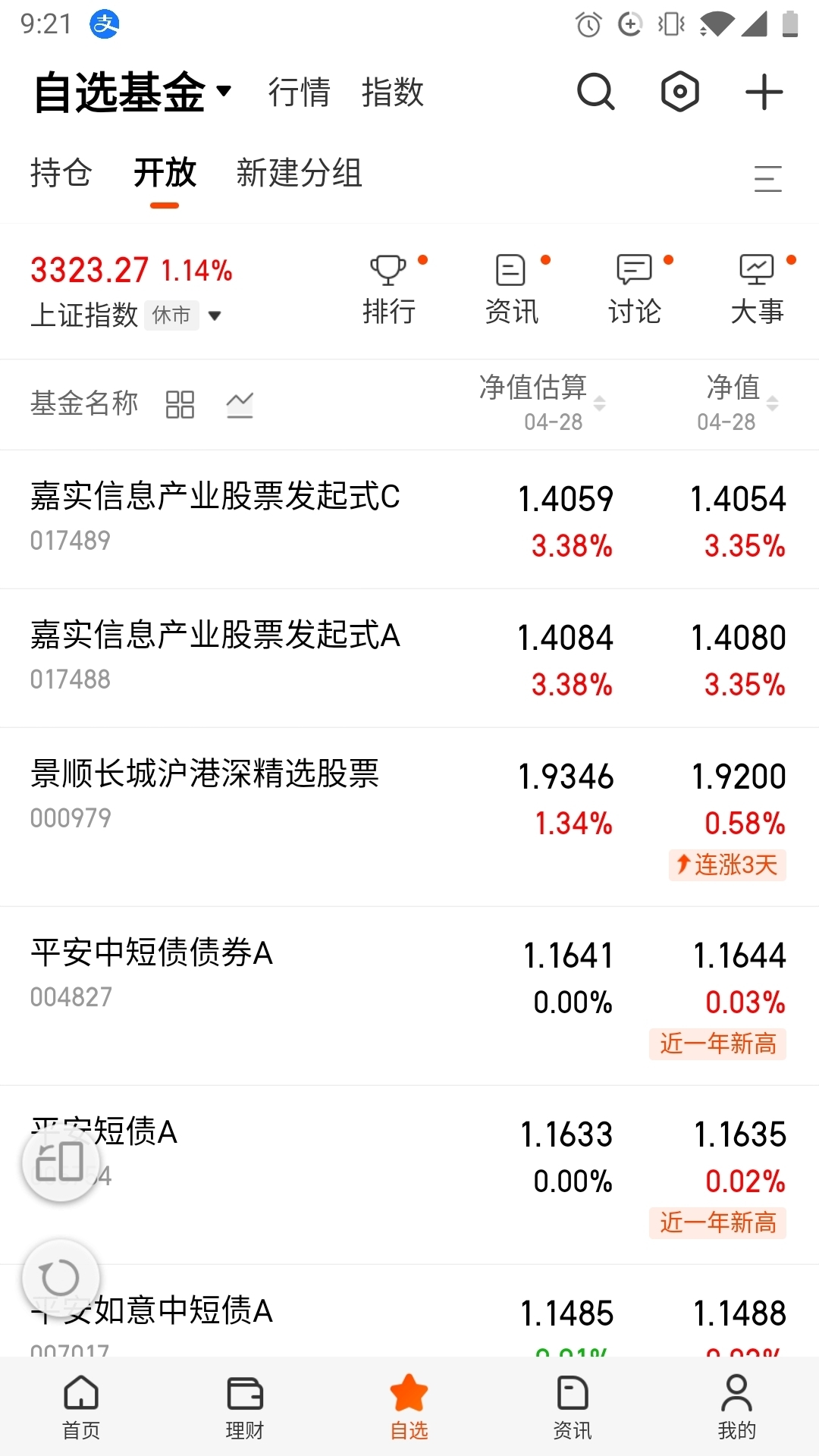Screen dimensions: 819x1456
Task: Open the 讨论 discussion shortcut
Action: [635, 290]
